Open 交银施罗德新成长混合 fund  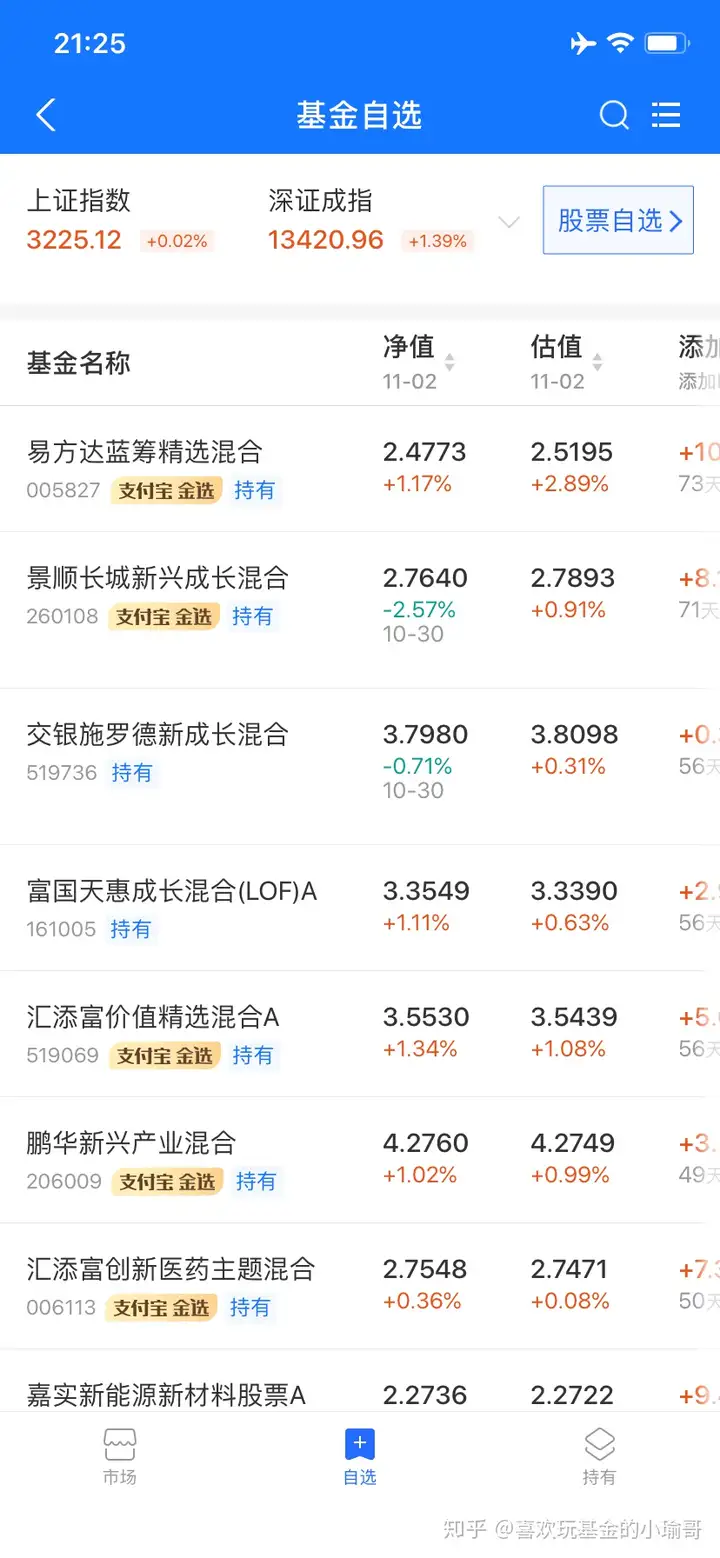pyautogui.click(x=360, y=766)
